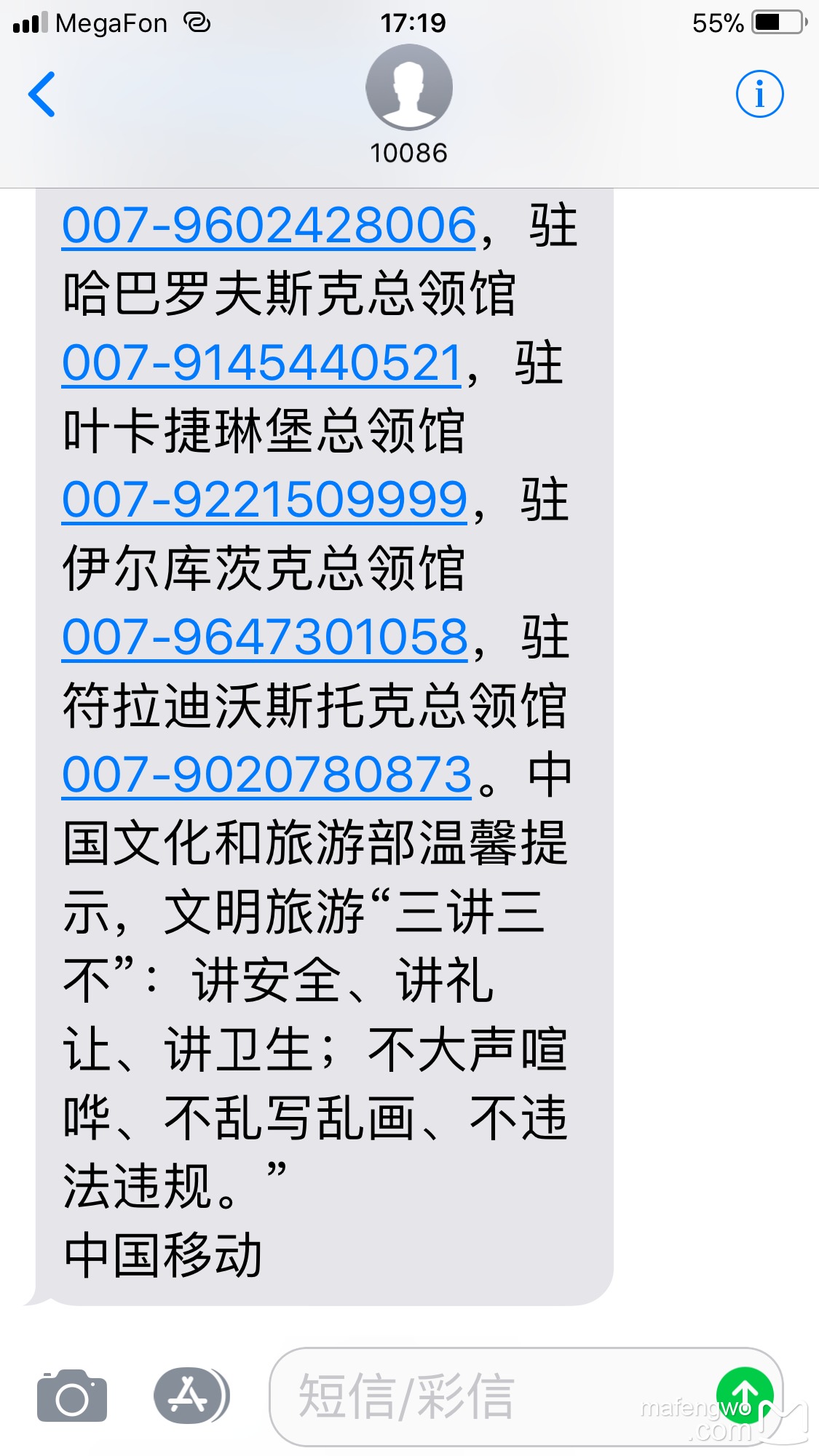Image resolution: width=819 pixels, height=1456 pixels.
Task: Open the camera to attach a photo
Action: [x=72, y=1396]
